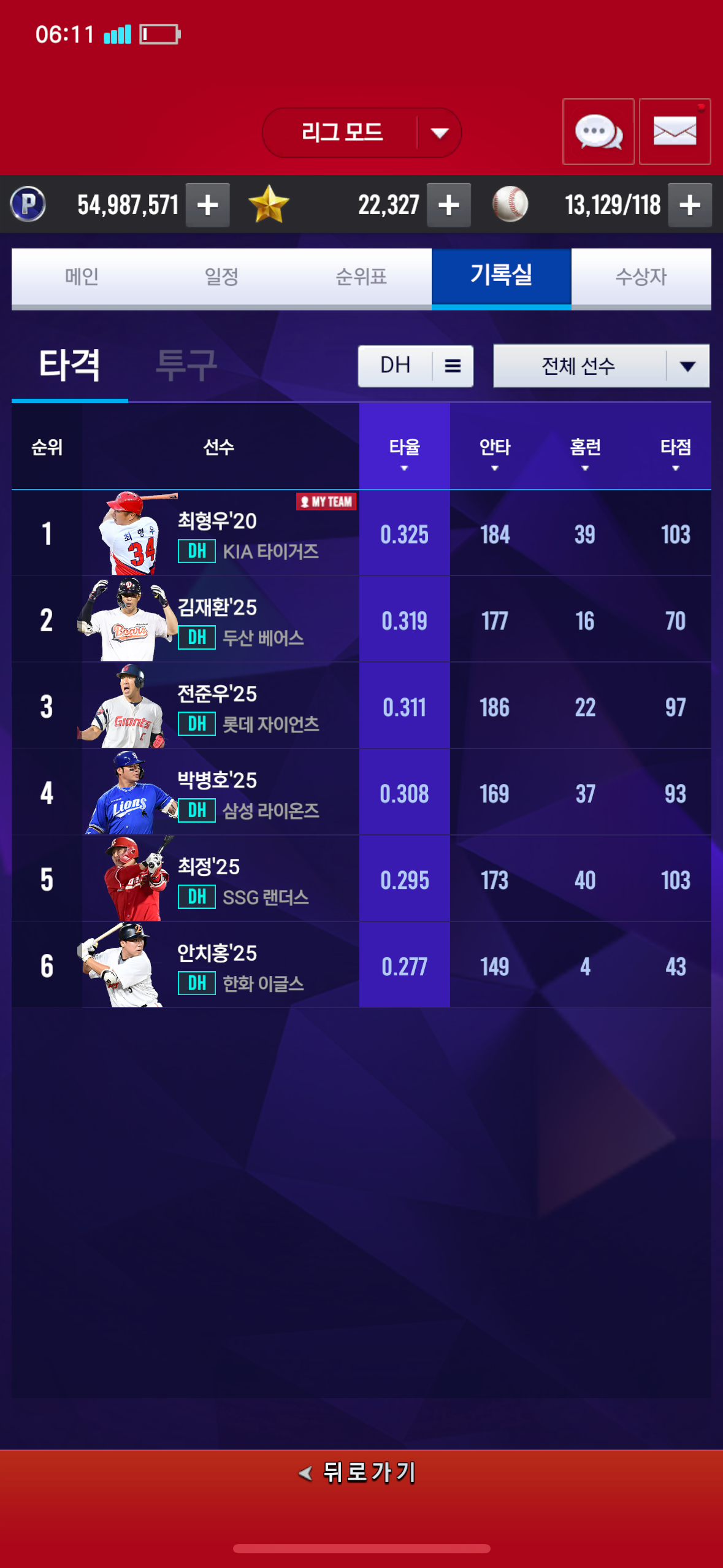The height and width of the screenshot is (1568, 723).
Task: Add stars next to 22,327
Action: [448, 205]
